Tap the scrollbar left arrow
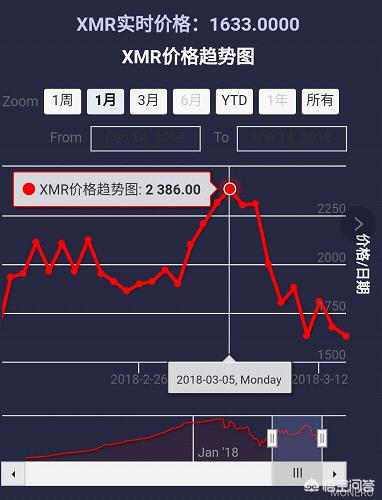The height and width of the screenshot is (500, 382). point(13,473)
